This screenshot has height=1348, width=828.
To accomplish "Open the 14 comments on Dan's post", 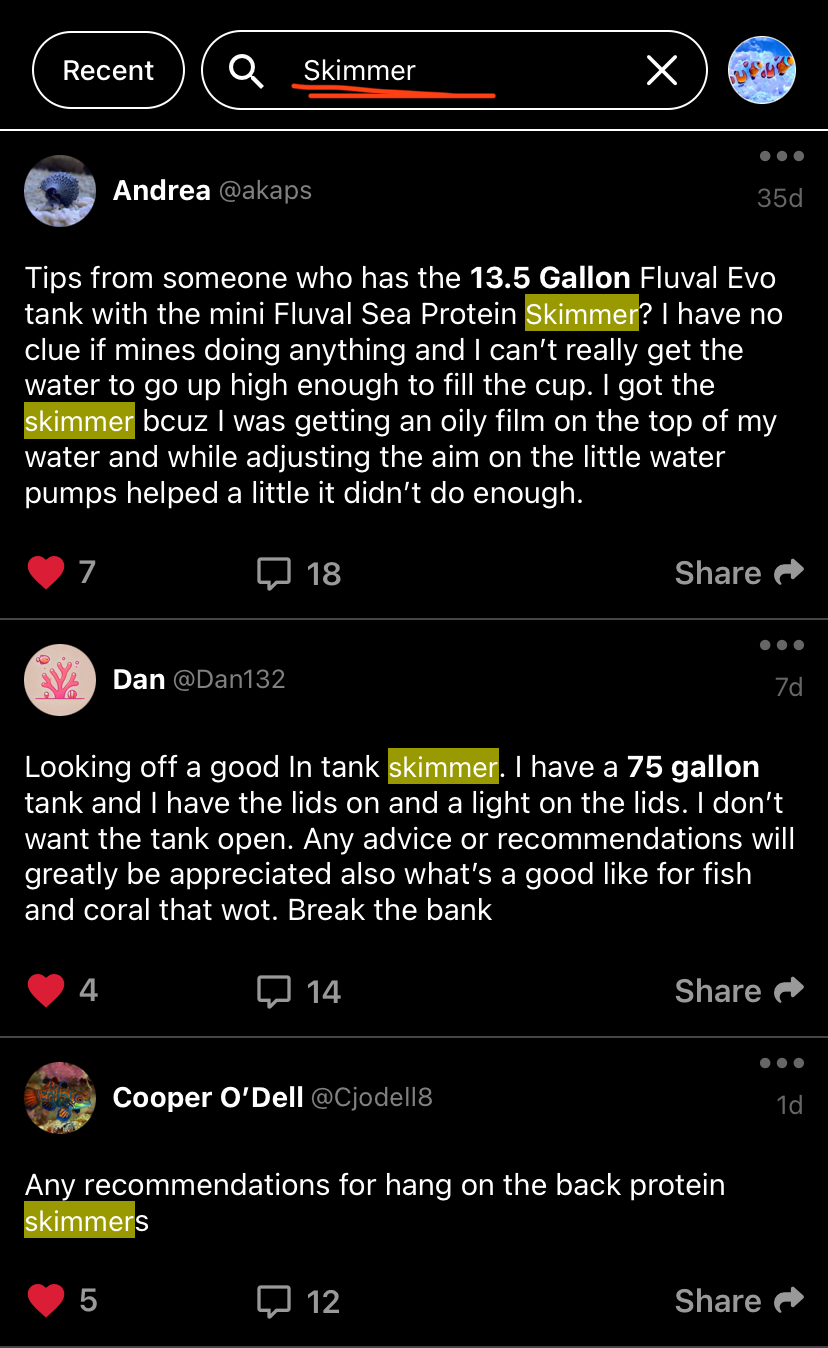I will [x=299, y=991].
